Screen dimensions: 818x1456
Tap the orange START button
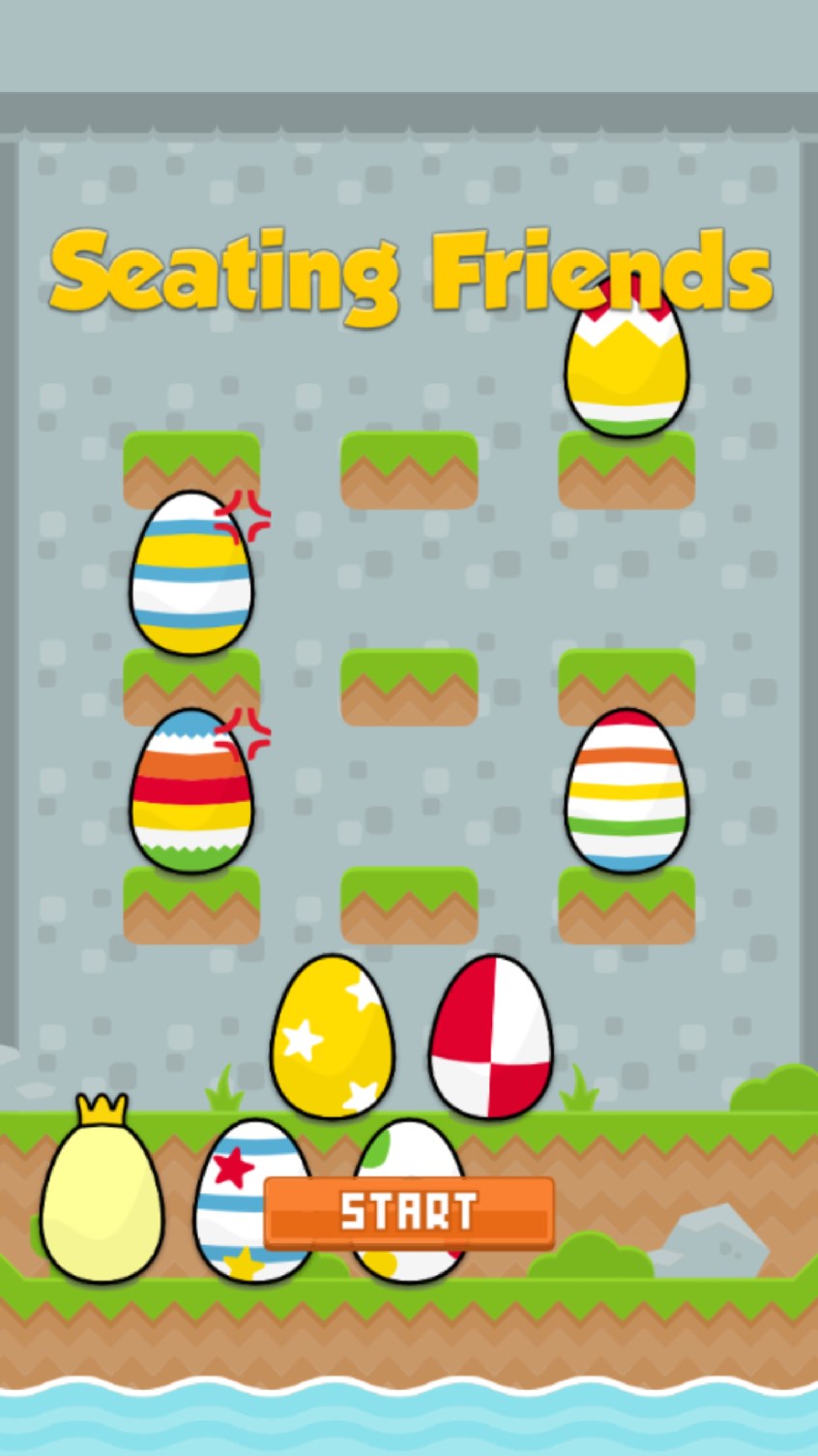[409, 1212]
